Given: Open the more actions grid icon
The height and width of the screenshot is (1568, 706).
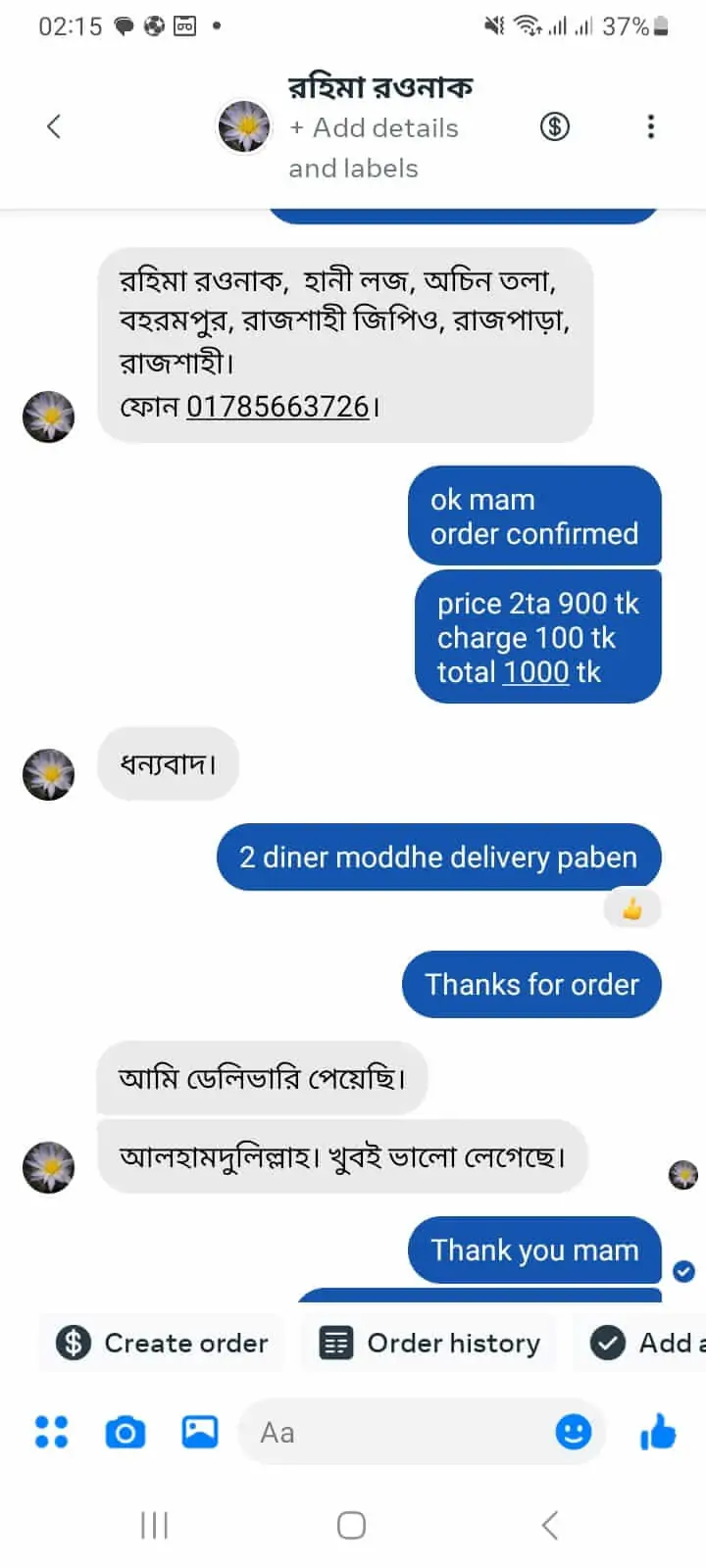Looking at the screenshot, I should [51, 1432].
